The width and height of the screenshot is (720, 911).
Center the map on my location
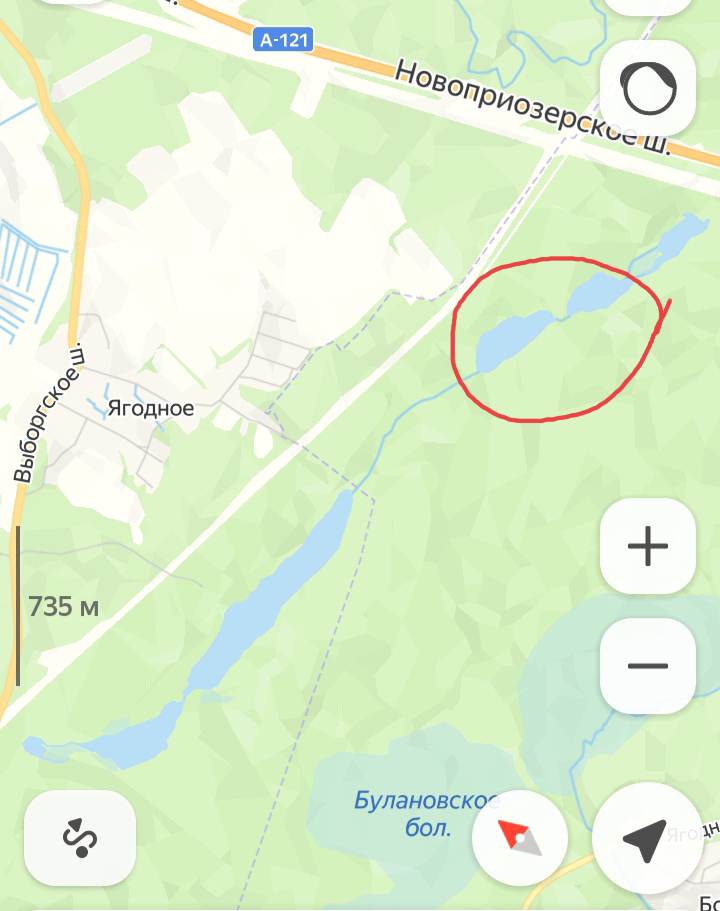click(x=645, y=838)
